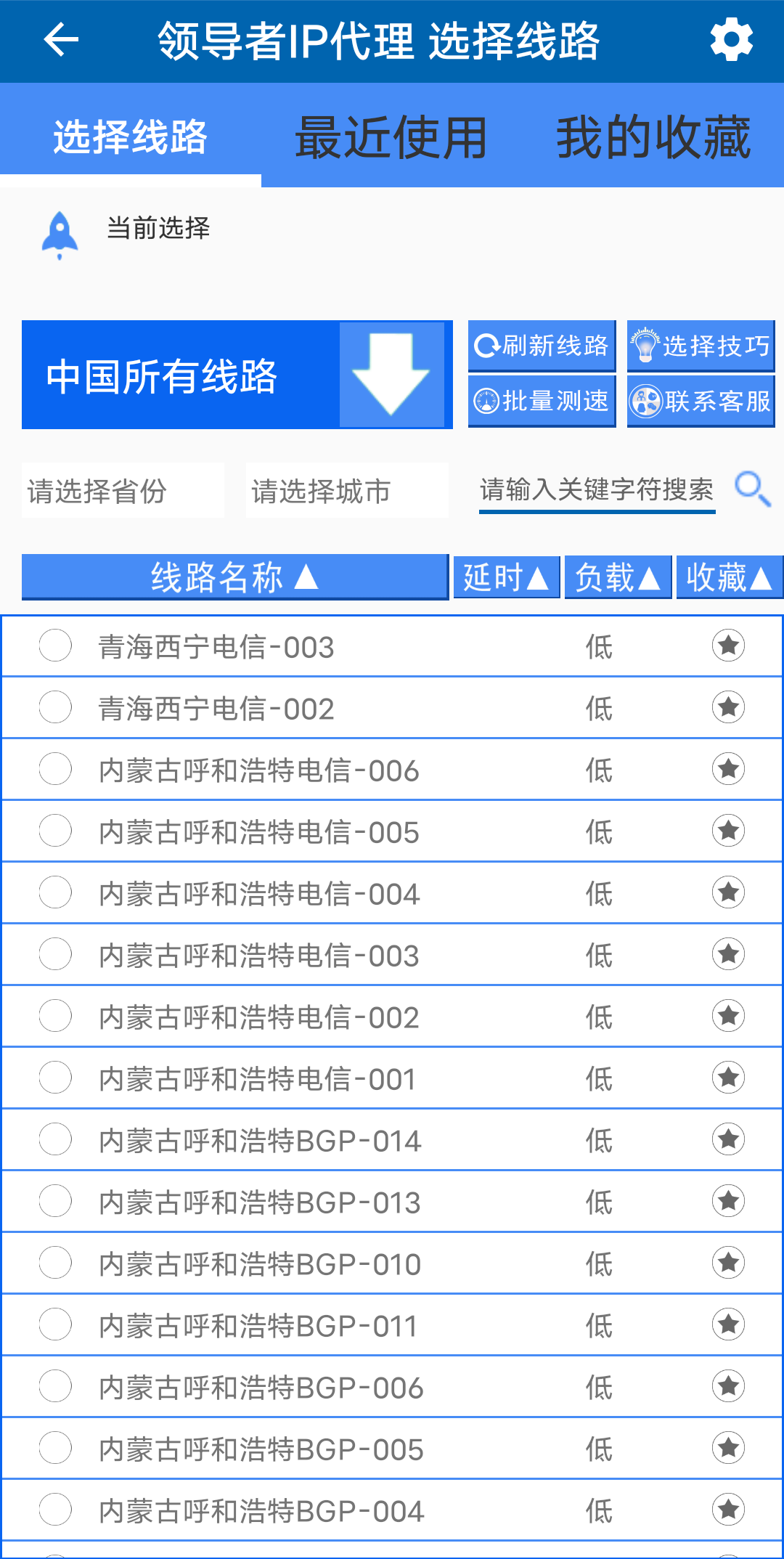The width and height of the screenshot is (784, 1559).
Task: Tap the magnifier search icon
Action: pyautogui.click(x=753, y=489)
